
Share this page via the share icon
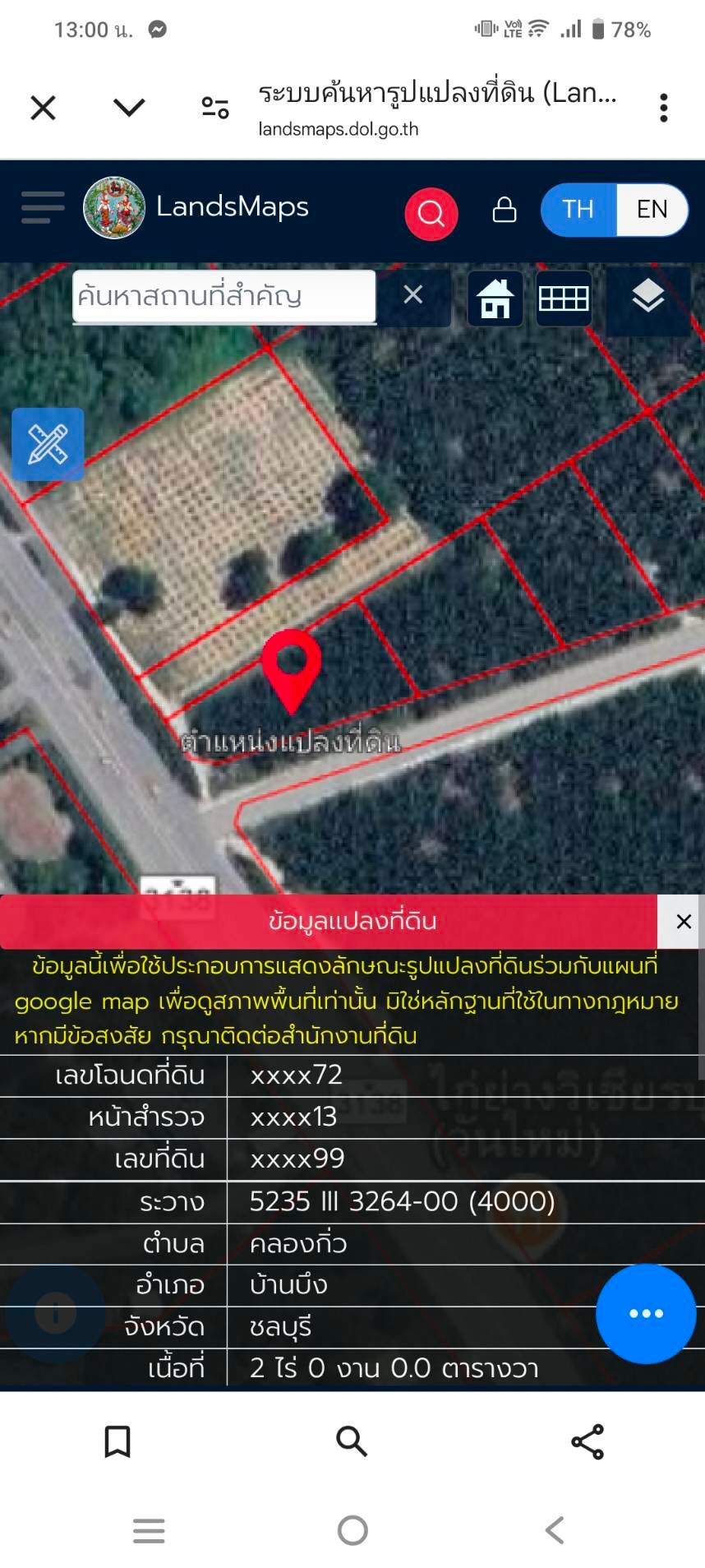[587, 1441]
